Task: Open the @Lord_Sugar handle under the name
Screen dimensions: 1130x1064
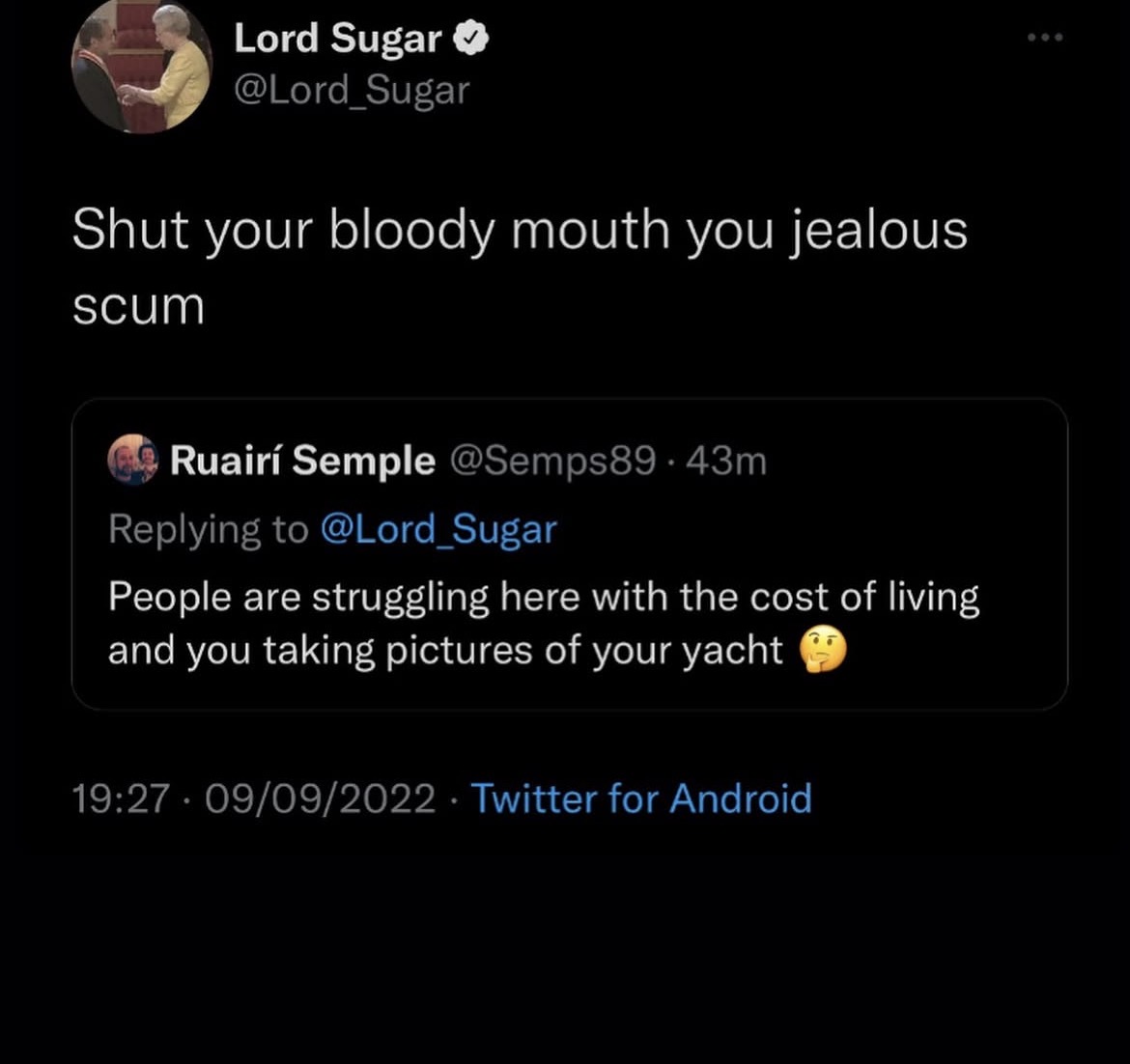Action: click(x=352, y=91)
